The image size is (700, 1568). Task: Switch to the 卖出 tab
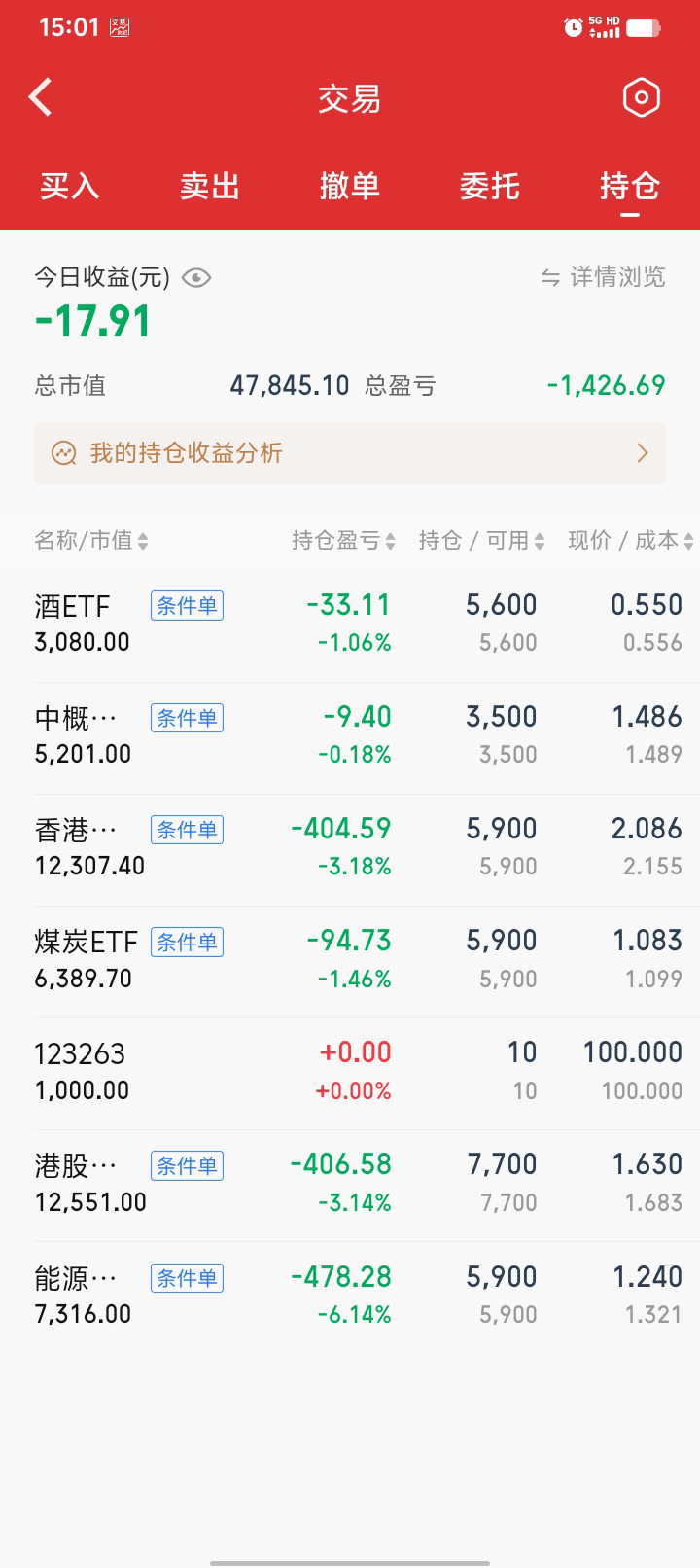coord(210,186)
